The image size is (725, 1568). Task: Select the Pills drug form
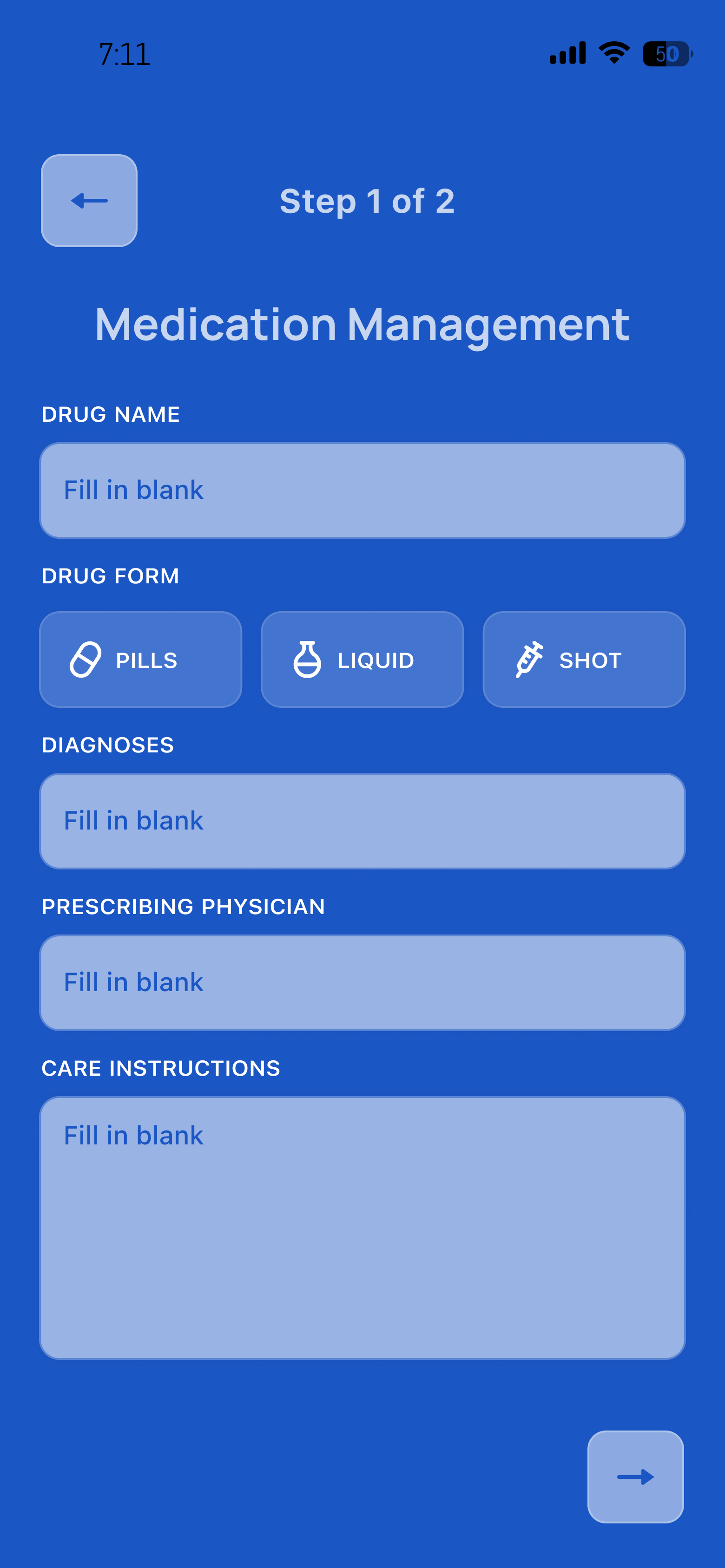coord(141,659)
